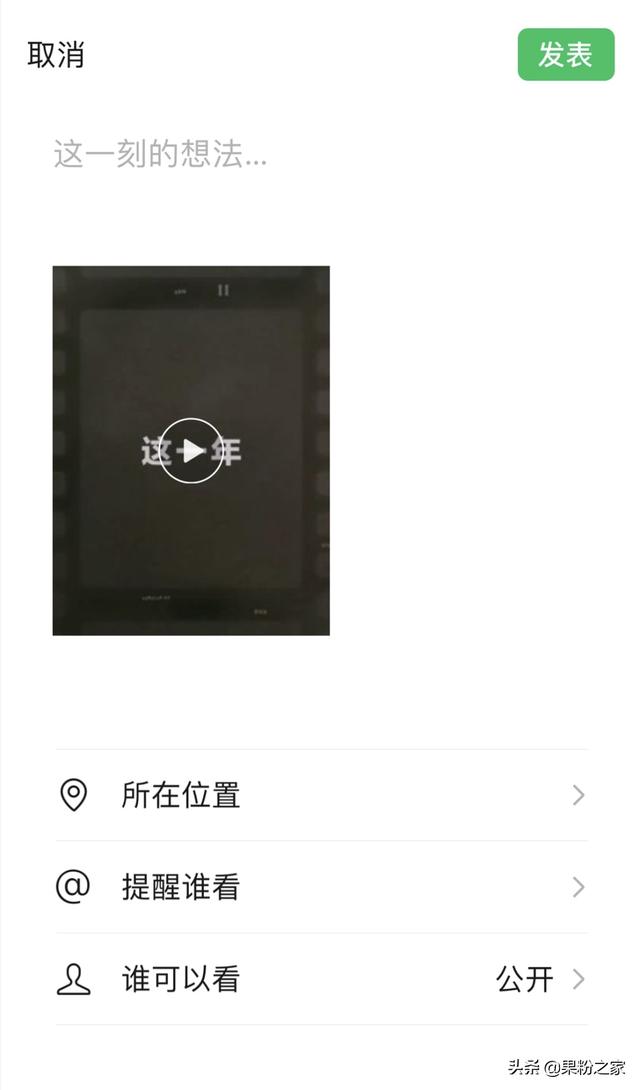Viewport: 640px width, 1090px height.
Task: Open the 所在位置 location row
Action: pos(321,795)
